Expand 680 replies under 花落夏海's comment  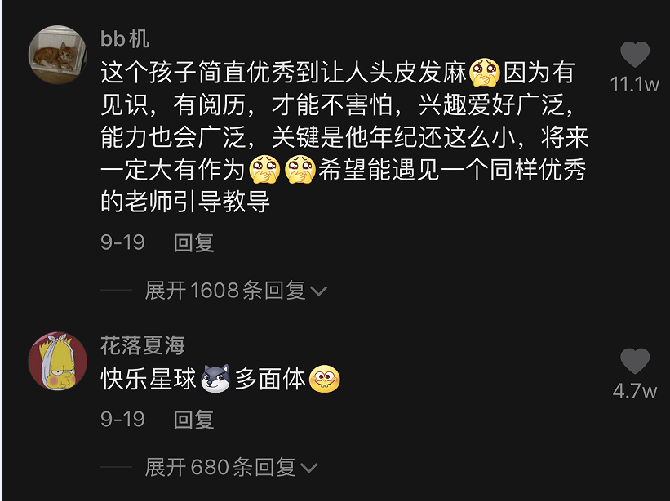[231, 467]
